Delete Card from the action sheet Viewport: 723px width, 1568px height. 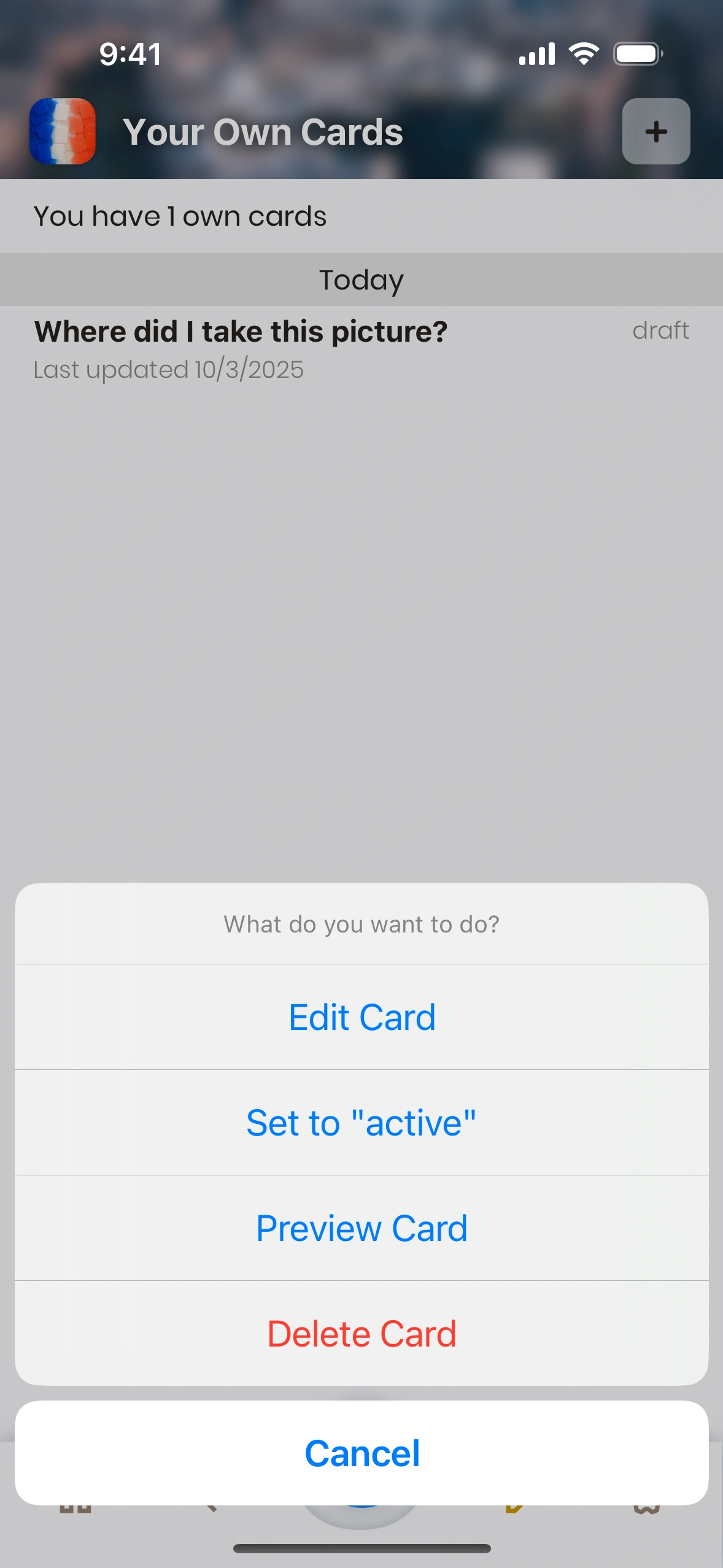click(361, 1334)
